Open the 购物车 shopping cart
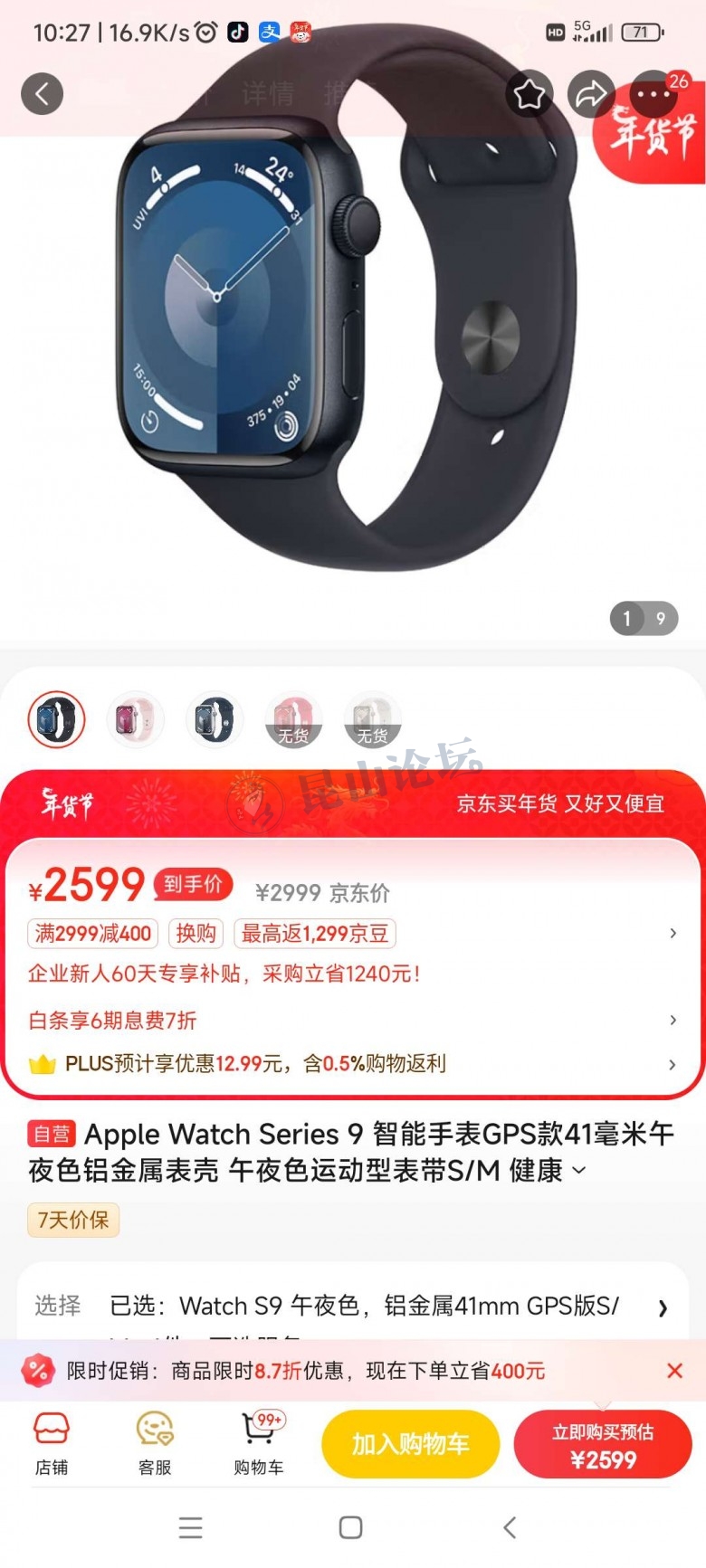The image size is (706, 1568). (x=259, y=1444)
